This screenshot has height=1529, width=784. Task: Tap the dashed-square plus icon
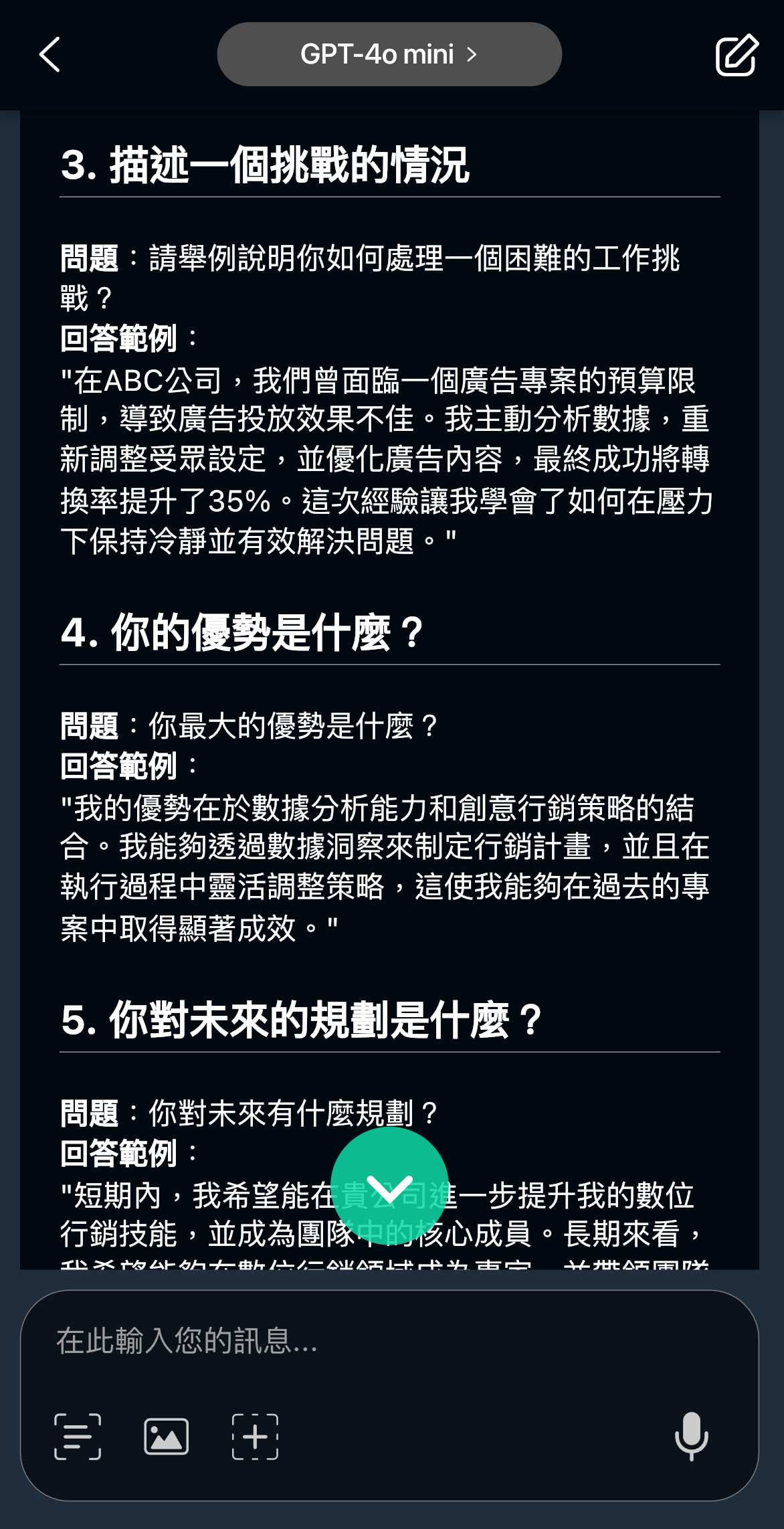click(x=255, y=1437)
